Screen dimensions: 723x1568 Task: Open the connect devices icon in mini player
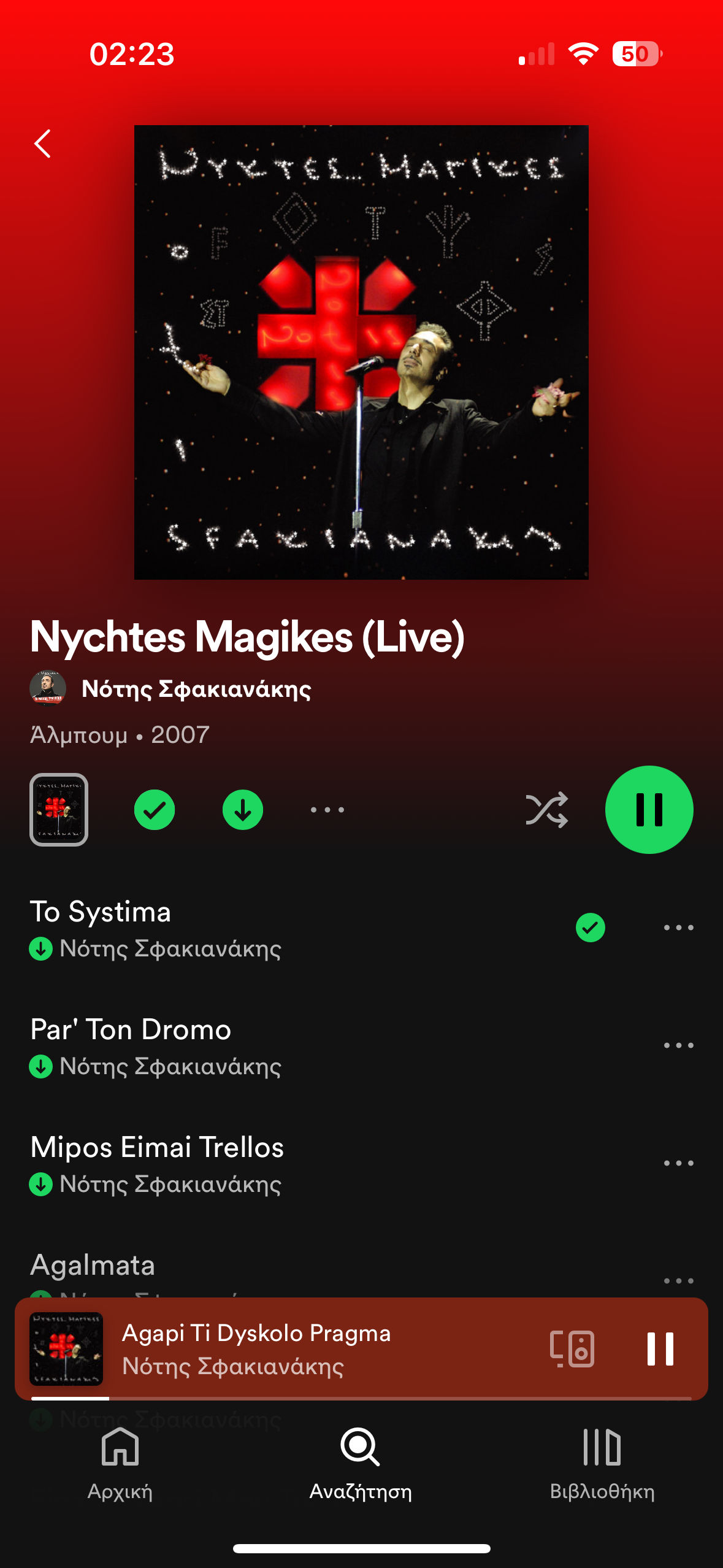click(x=572, y=1348)
